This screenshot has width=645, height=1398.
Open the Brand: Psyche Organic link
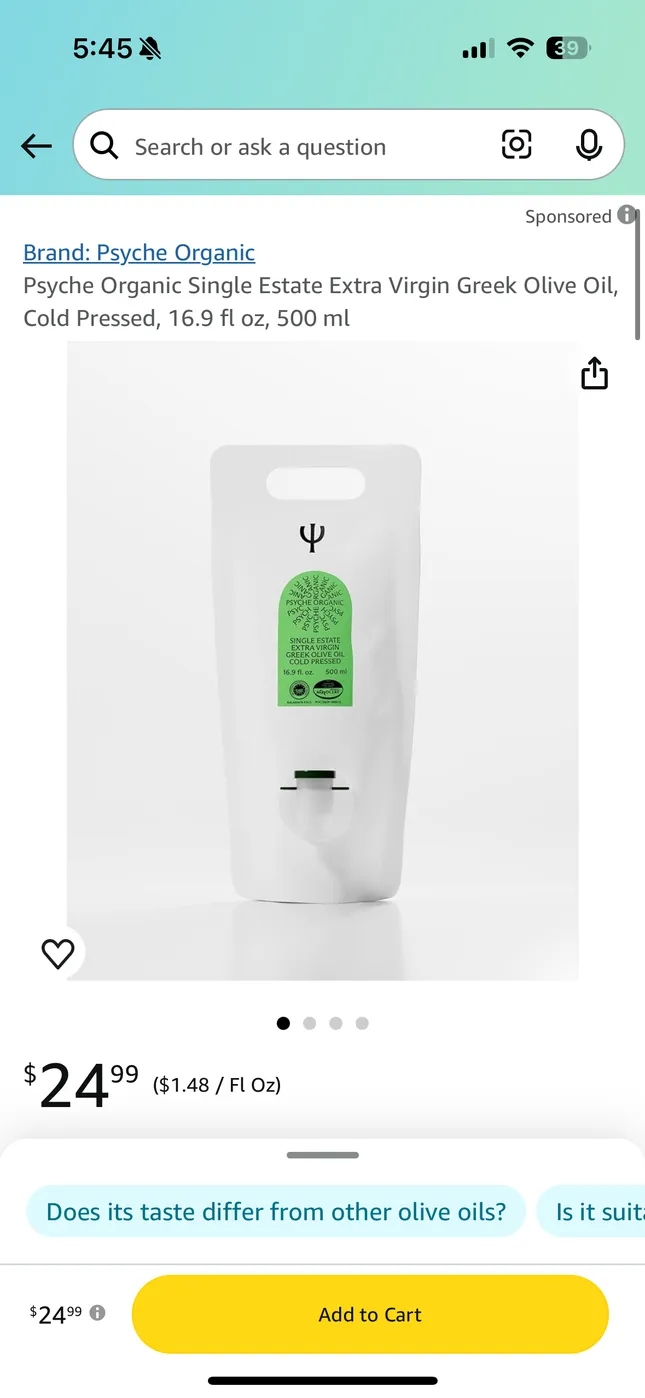(139, 253)
